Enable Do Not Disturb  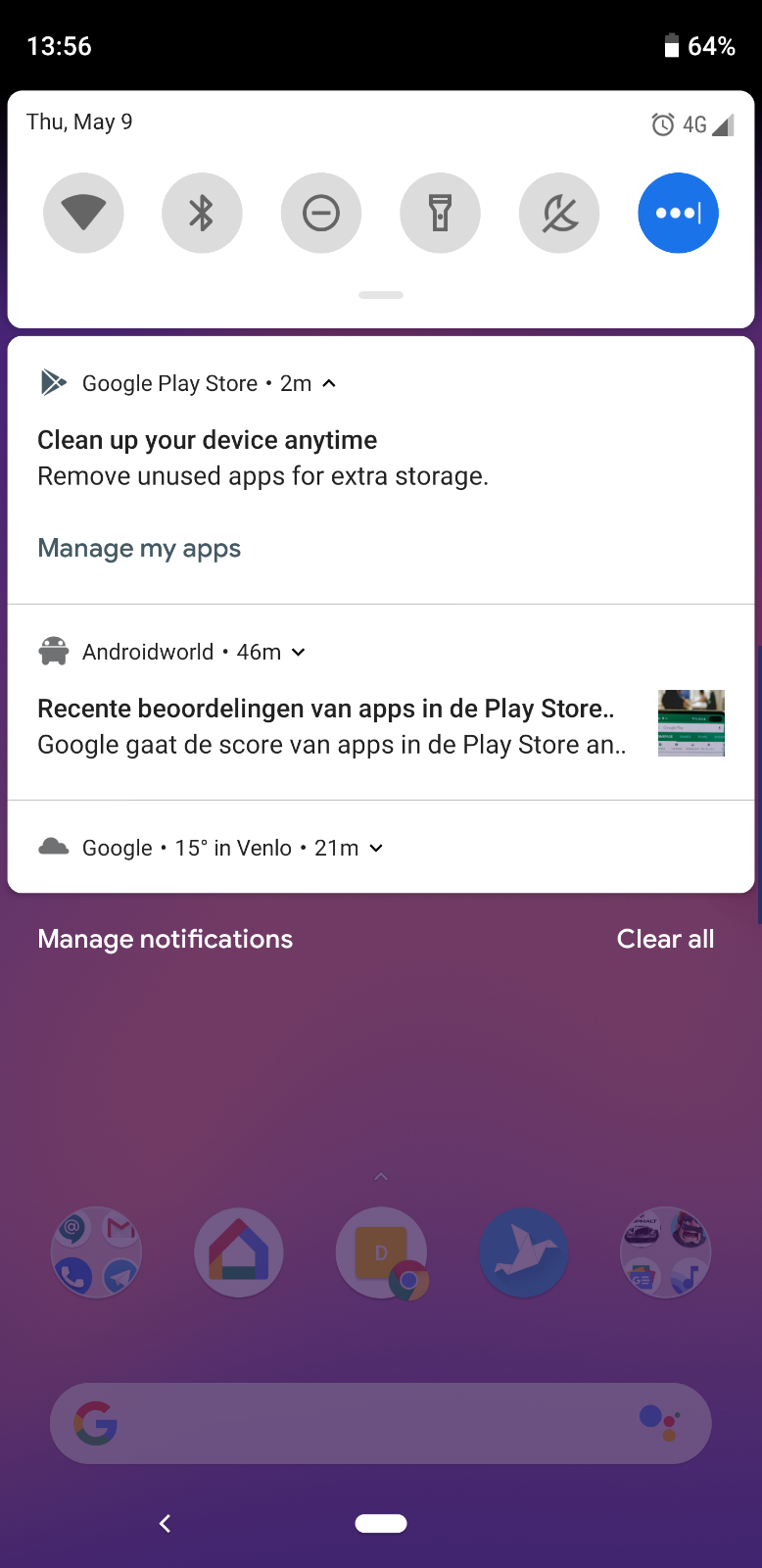[321, 213]
